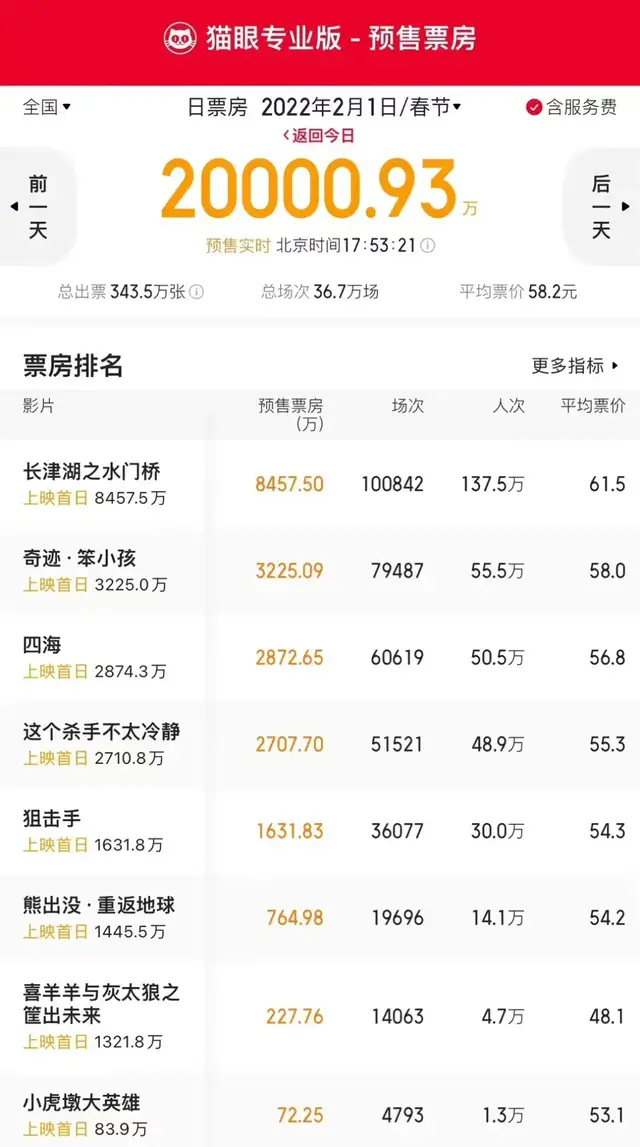
Task: Open details for 奇迹·笨小孩
Action: pos(320,571)
